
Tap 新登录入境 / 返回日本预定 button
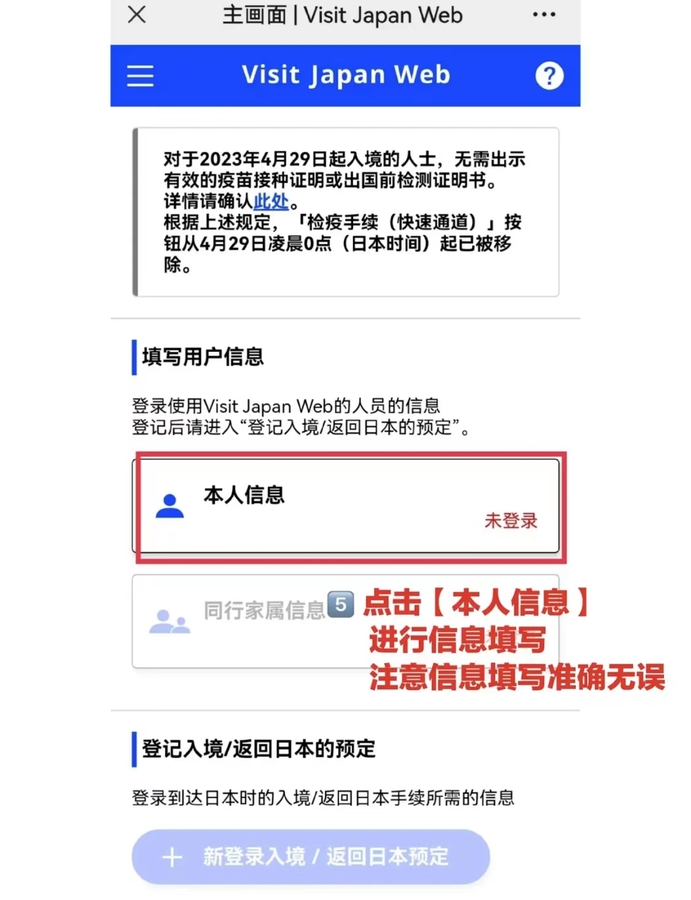click(311, 857)
